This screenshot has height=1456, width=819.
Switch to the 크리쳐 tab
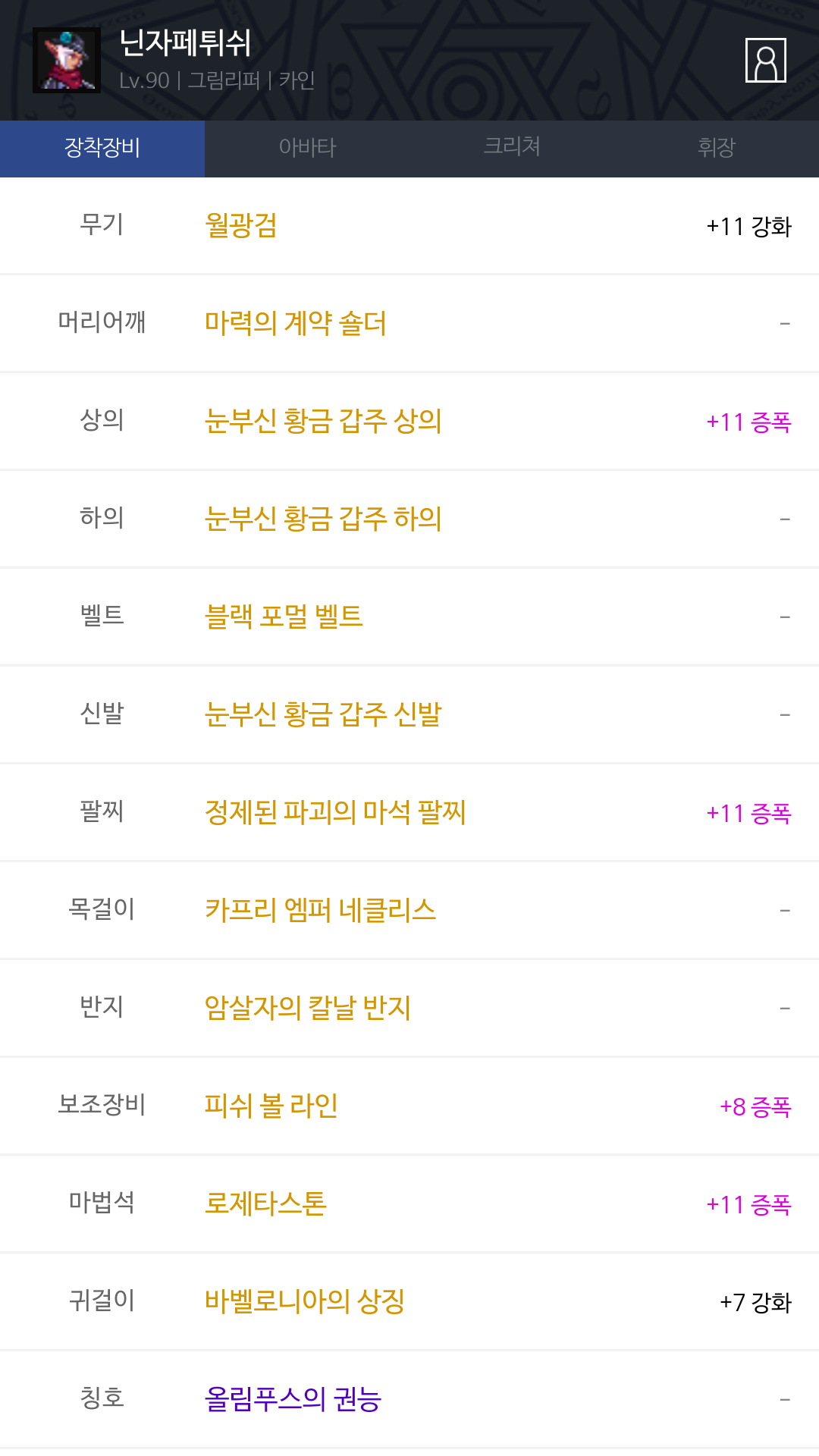pos(512,149)
